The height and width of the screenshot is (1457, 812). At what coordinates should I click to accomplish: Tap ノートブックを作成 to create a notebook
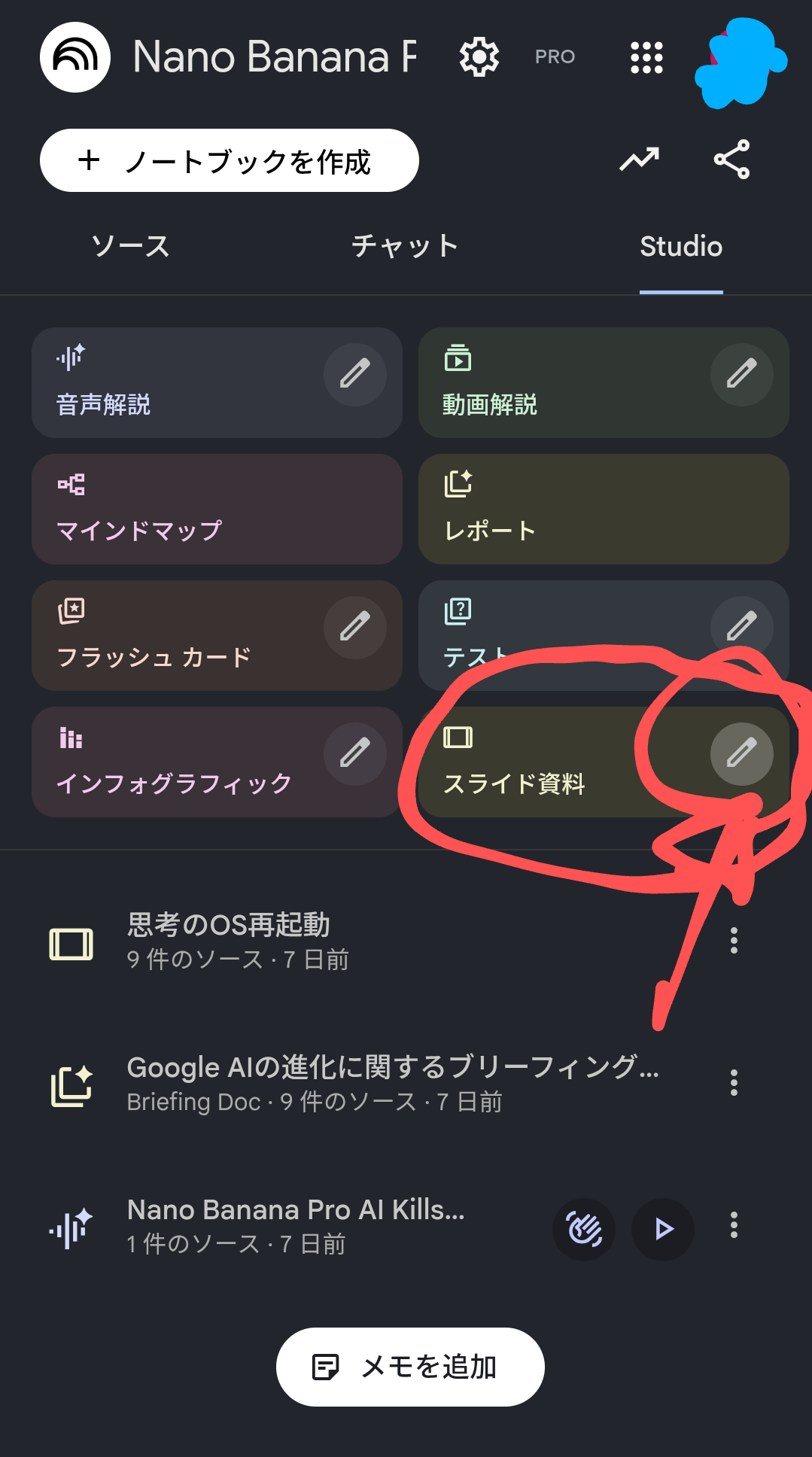coord(229,160)
